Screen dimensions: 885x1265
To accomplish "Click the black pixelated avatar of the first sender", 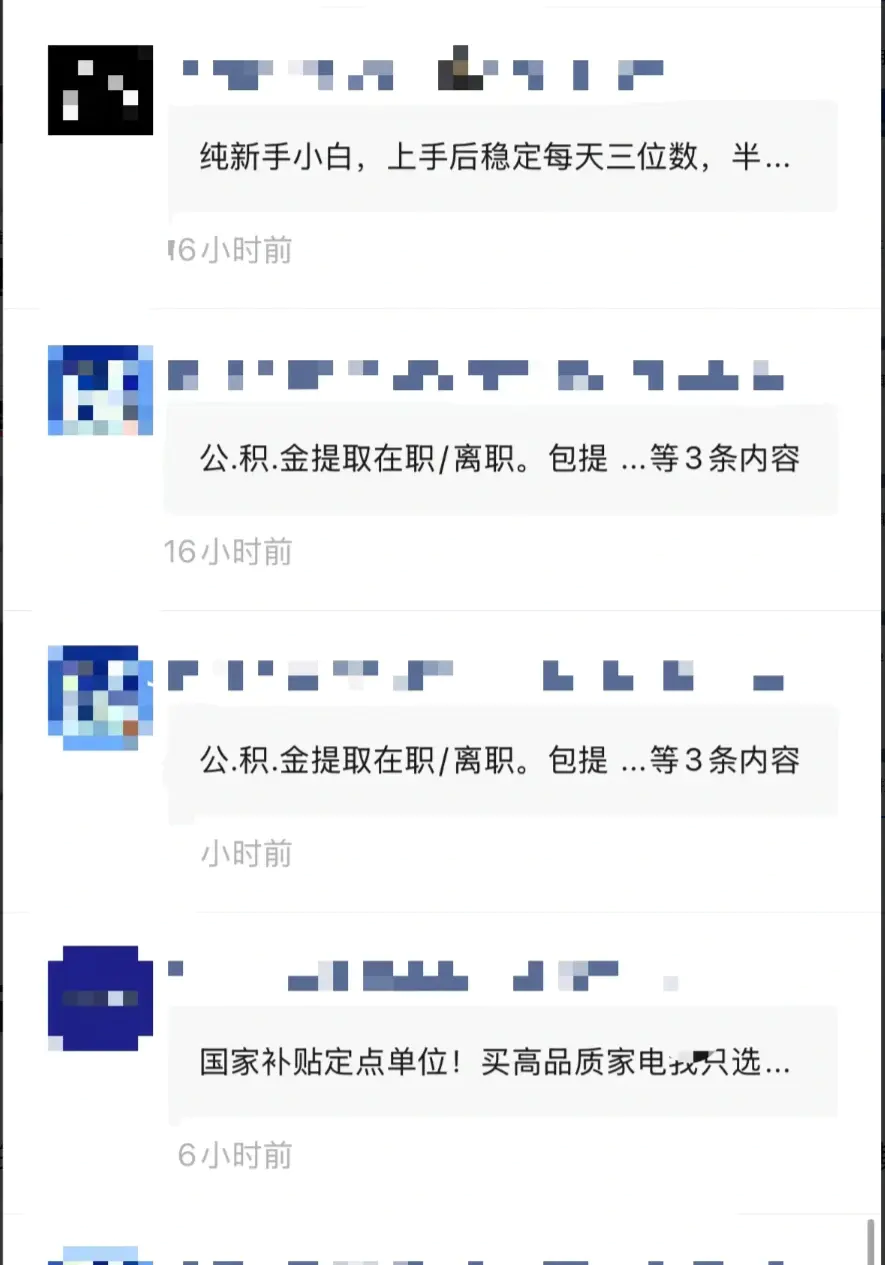I will [x=100, y=89].
